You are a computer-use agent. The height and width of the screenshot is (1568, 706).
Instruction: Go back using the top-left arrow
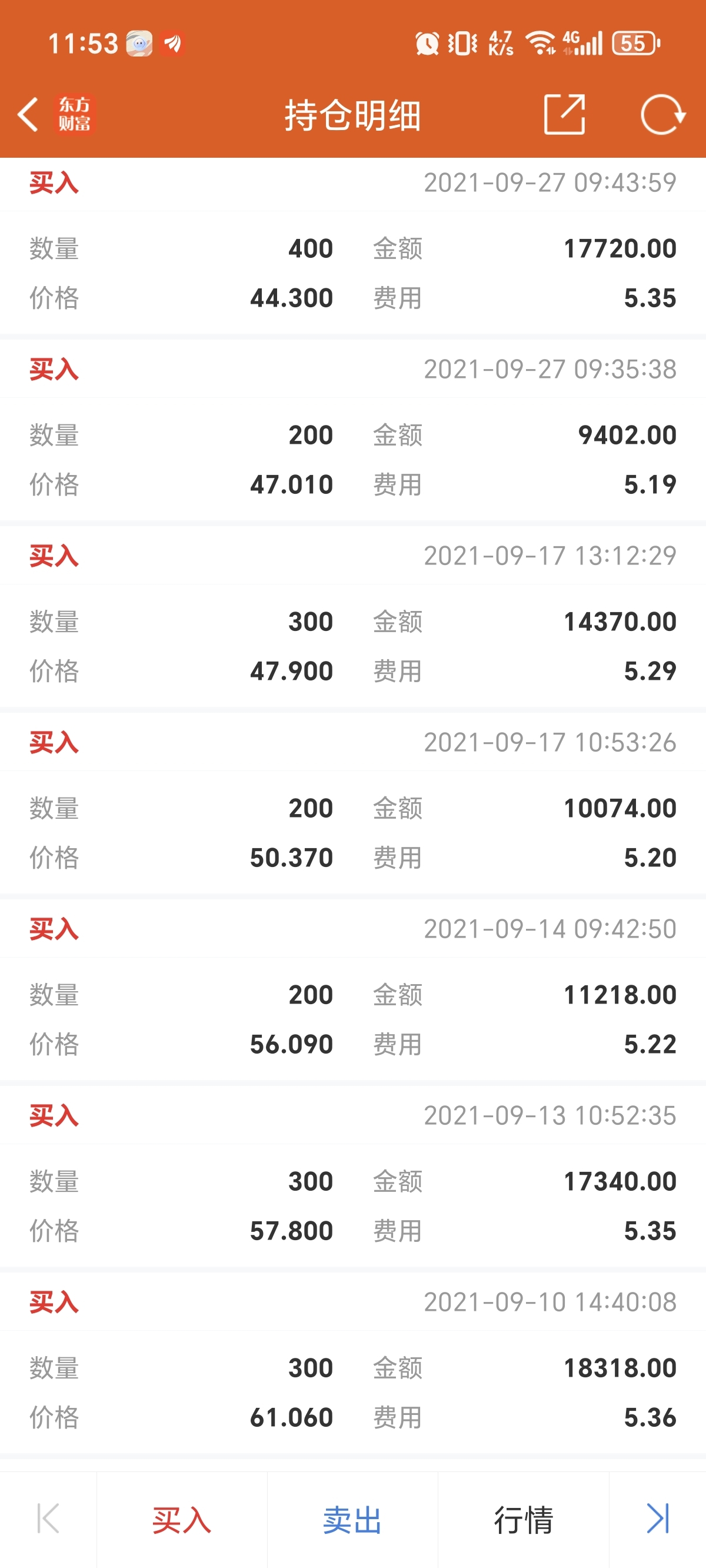tap(28, 114)
